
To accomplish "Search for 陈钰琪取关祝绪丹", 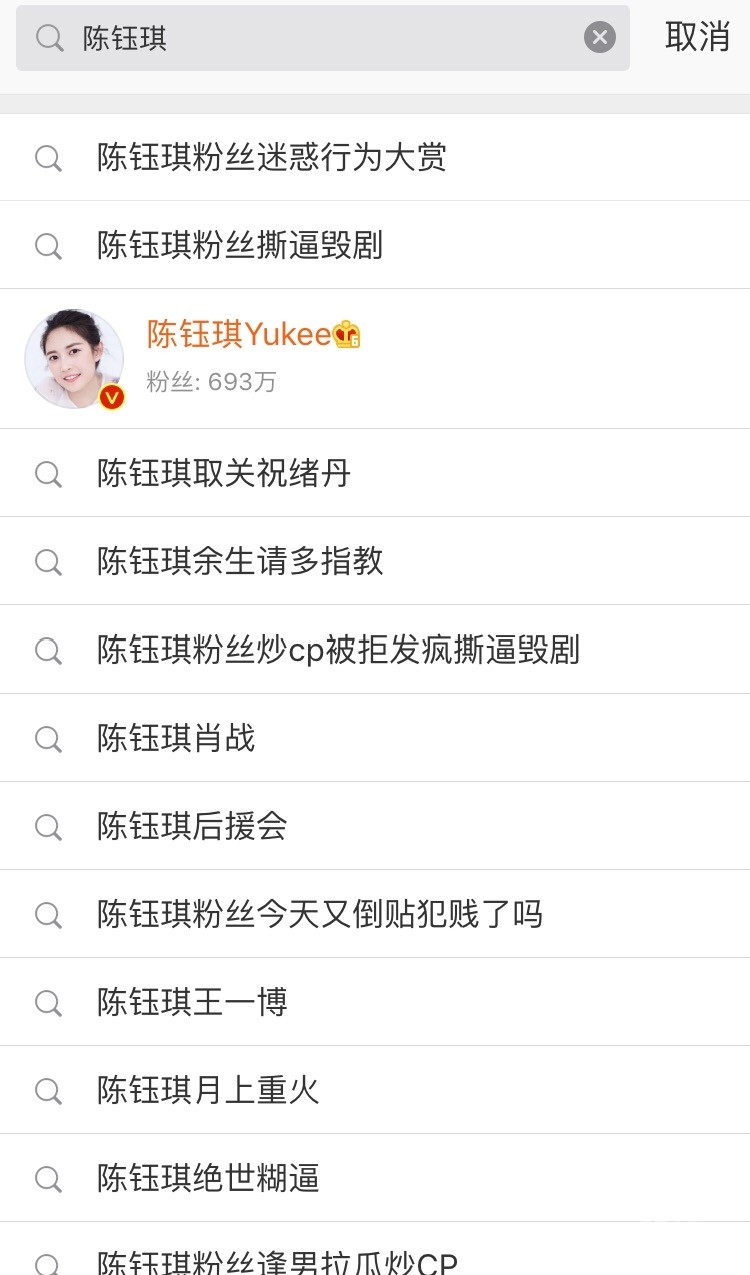I will pos(224,473).
